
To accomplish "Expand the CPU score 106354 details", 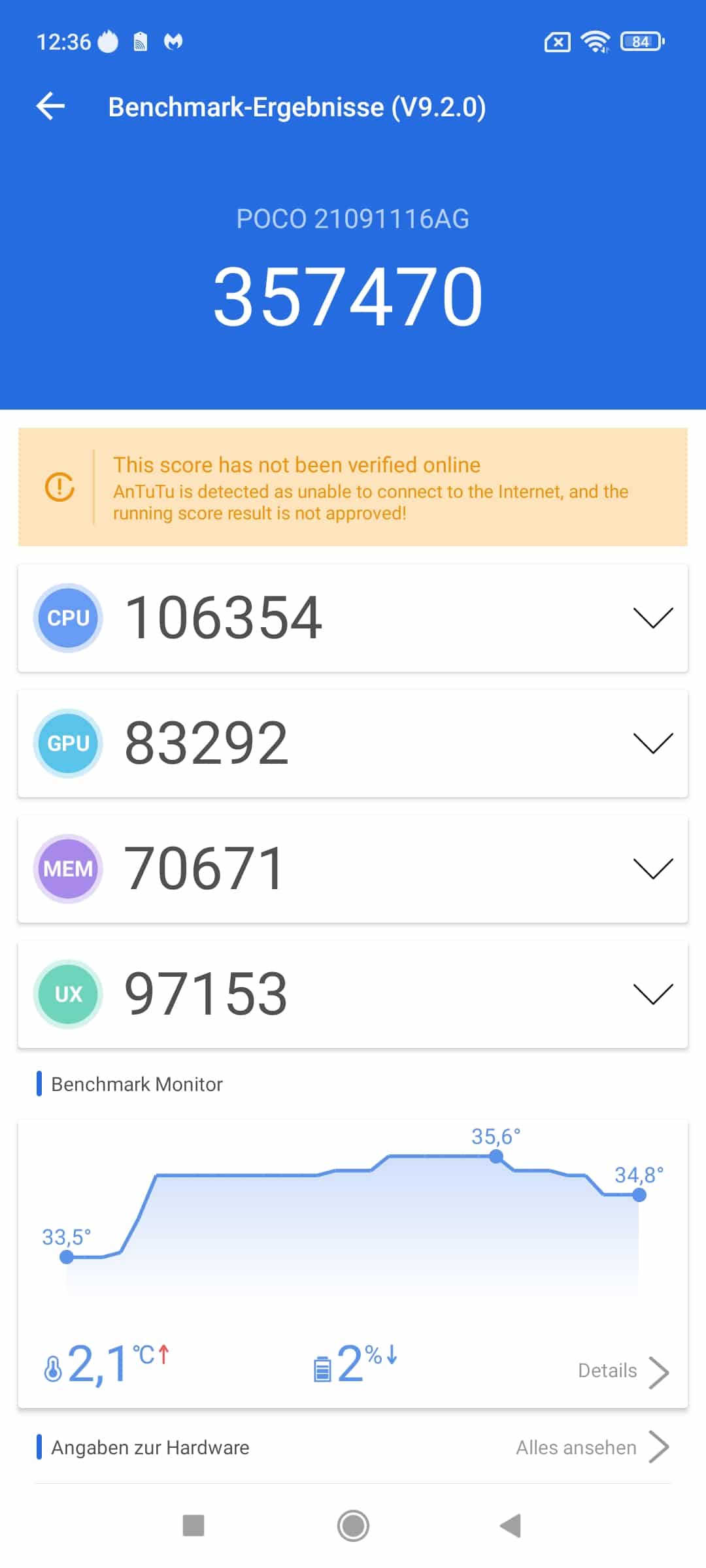I will [x=353, y=618].
